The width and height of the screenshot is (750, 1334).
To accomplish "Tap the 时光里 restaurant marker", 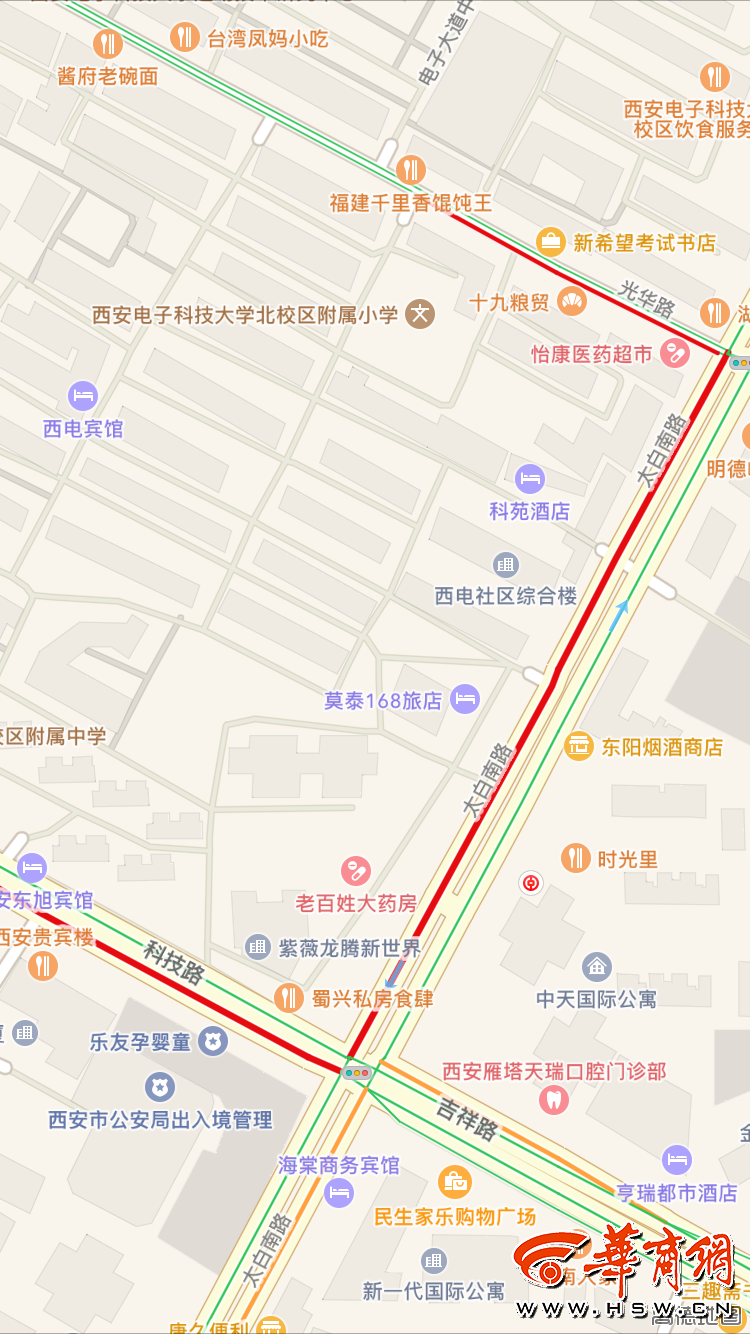I will 575,857.
